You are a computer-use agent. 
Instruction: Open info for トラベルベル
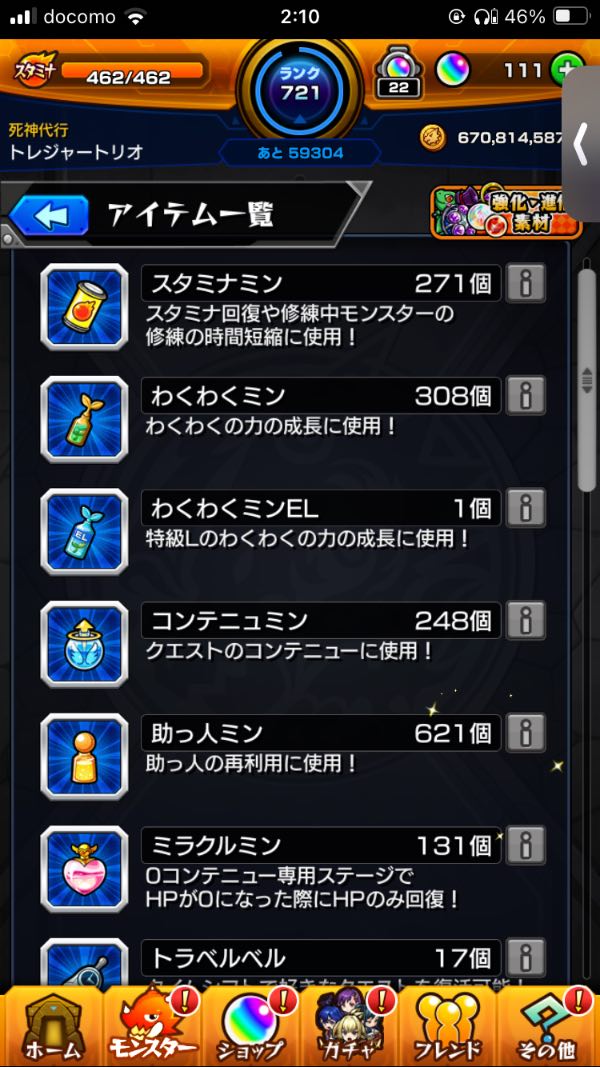tap(525, 957)
